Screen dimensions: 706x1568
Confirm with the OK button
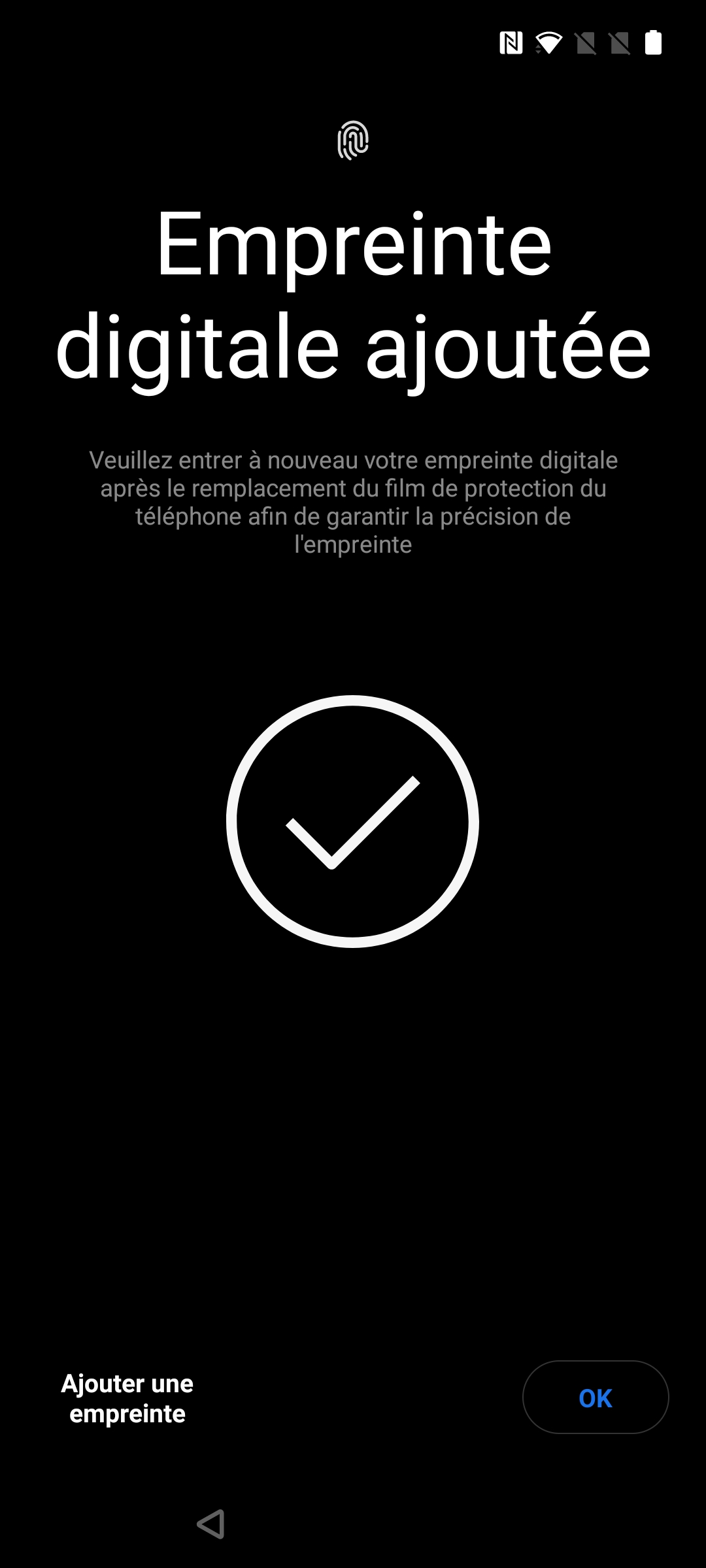click(595, 1397)
